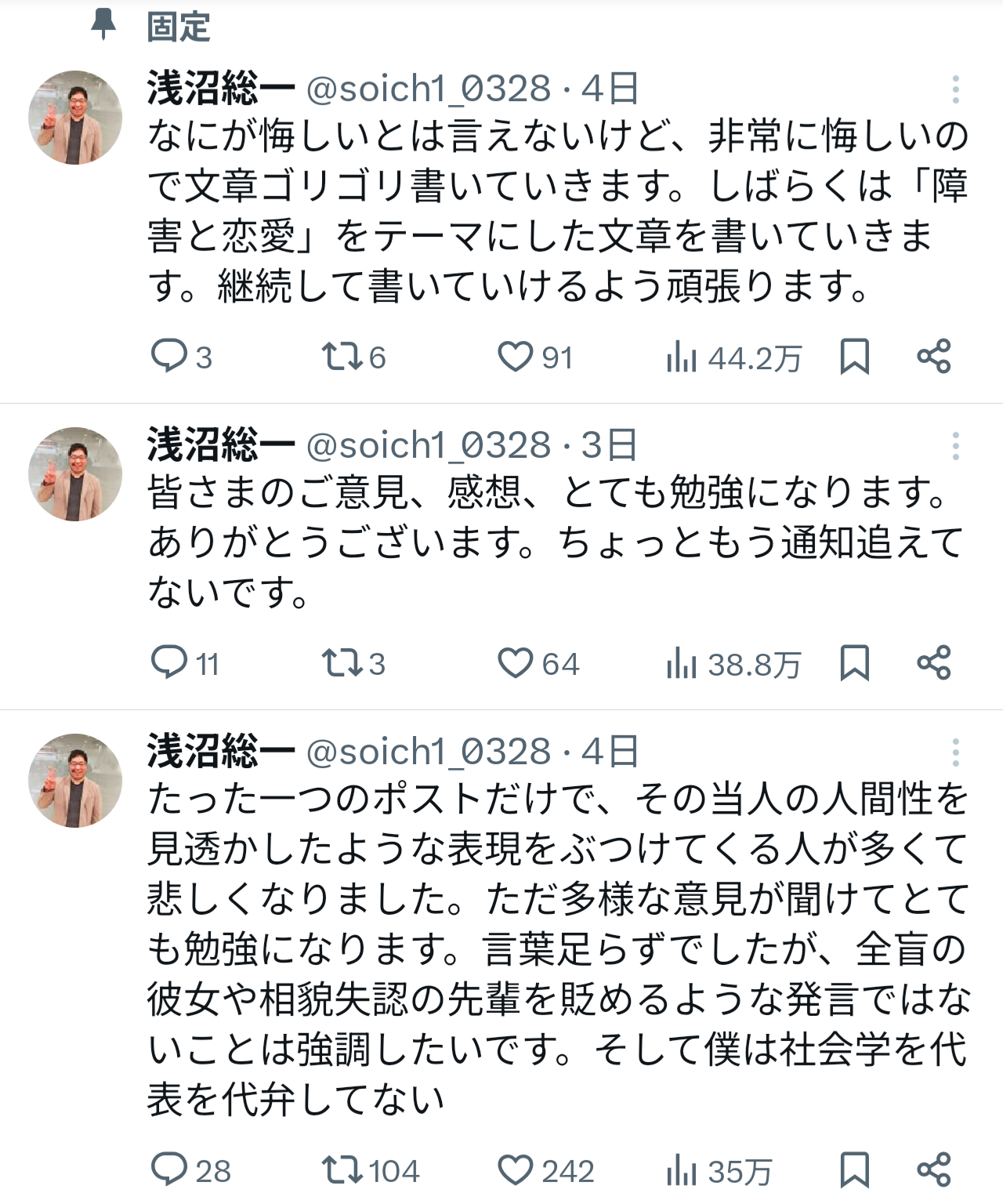Like the post with 64 likes

[516, 662]
